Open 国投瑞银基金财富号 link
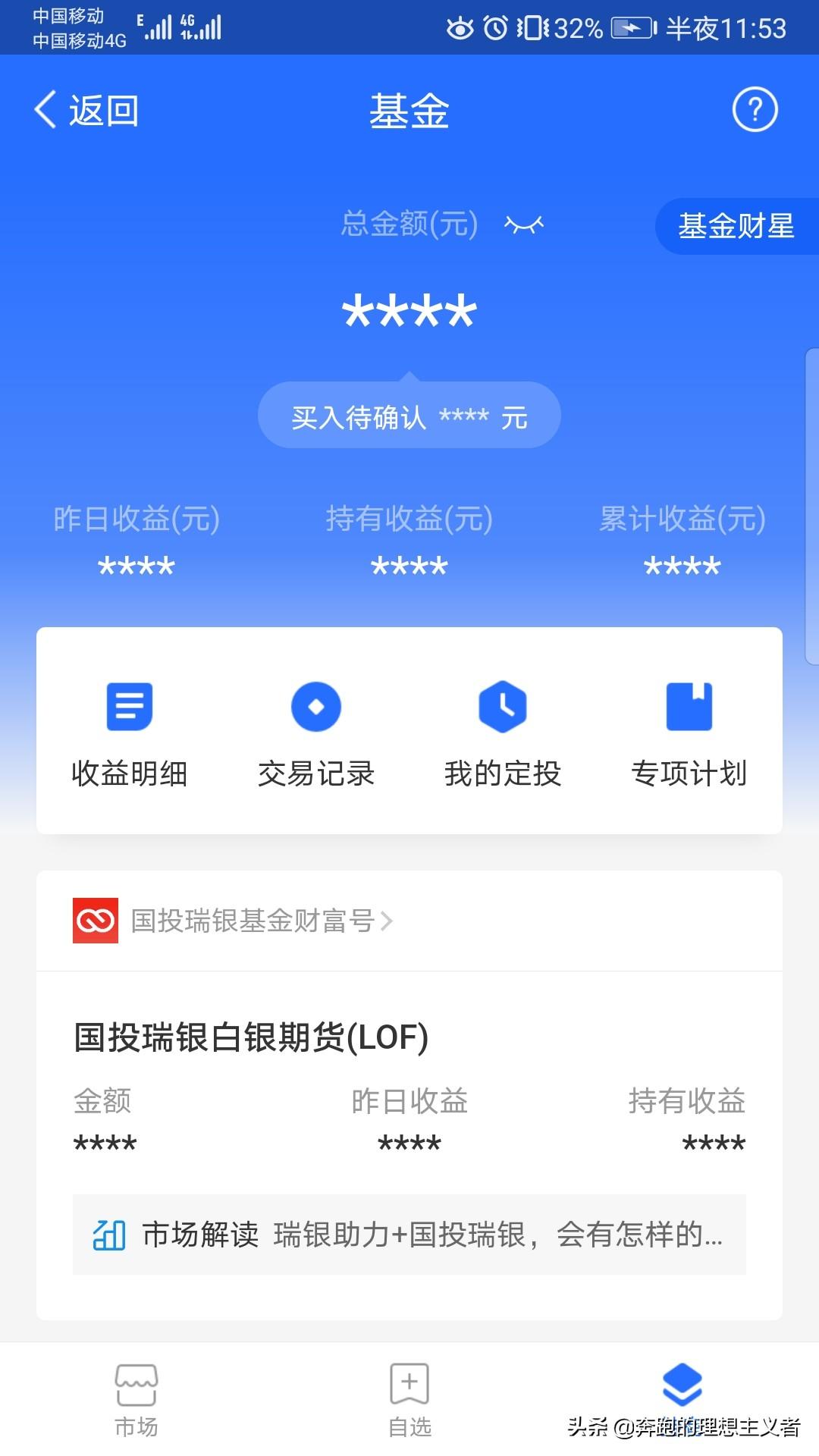 click(x=233, y=921)
